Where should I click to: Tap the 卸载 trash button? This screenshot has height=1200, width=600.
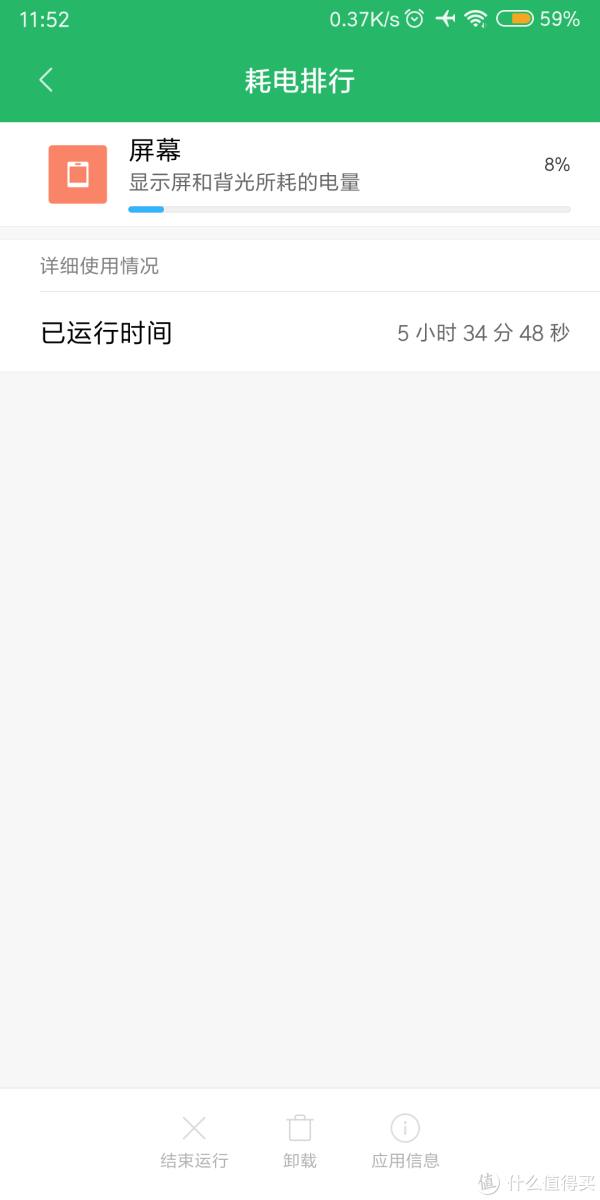pos(300,1141)
